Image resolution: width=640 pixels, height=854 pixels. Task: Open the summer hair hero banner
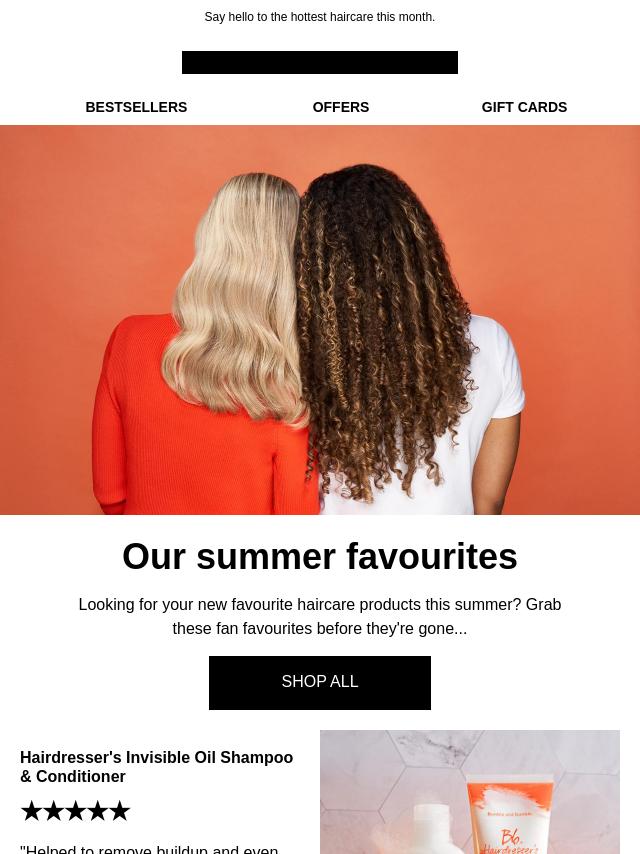(x=320, y=320)
